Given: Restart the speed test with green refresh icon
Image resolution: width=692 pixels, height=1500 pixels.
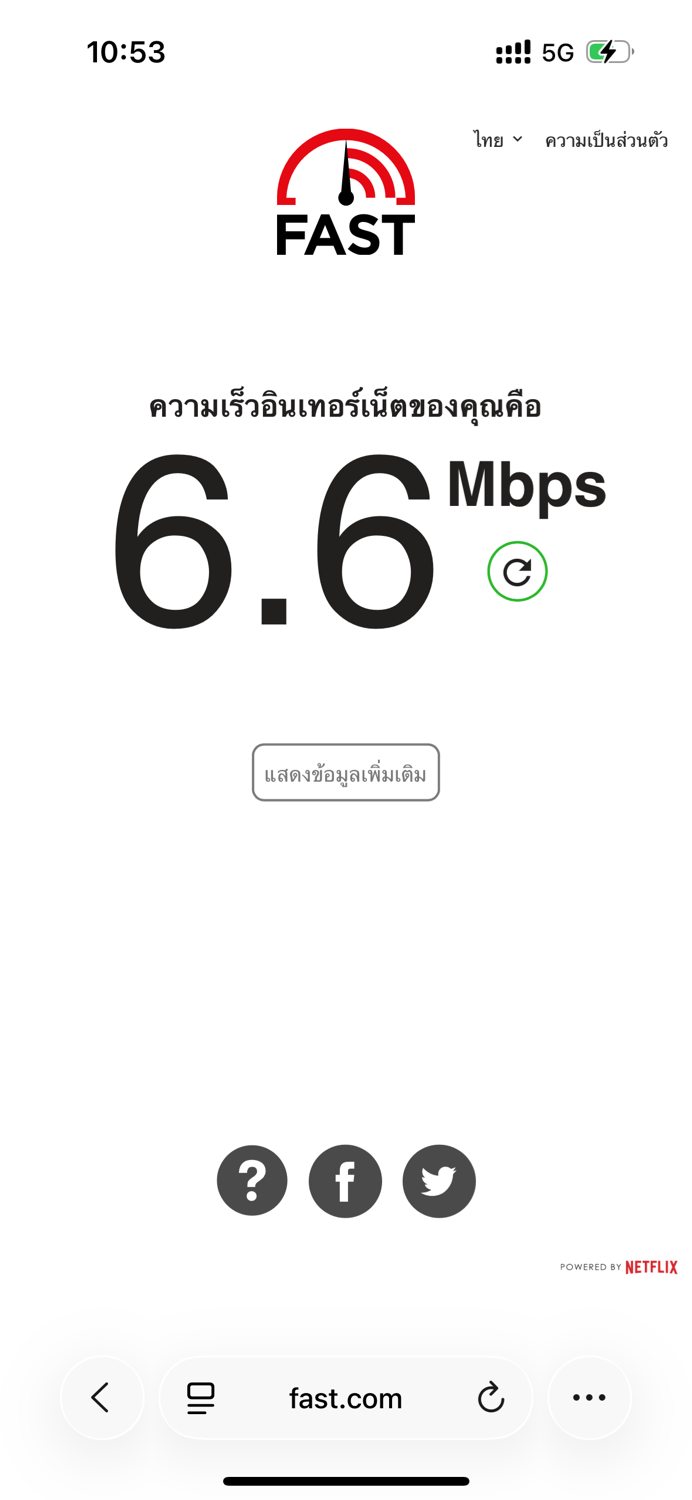Looking at the screenshot, I should coord(517,572).
